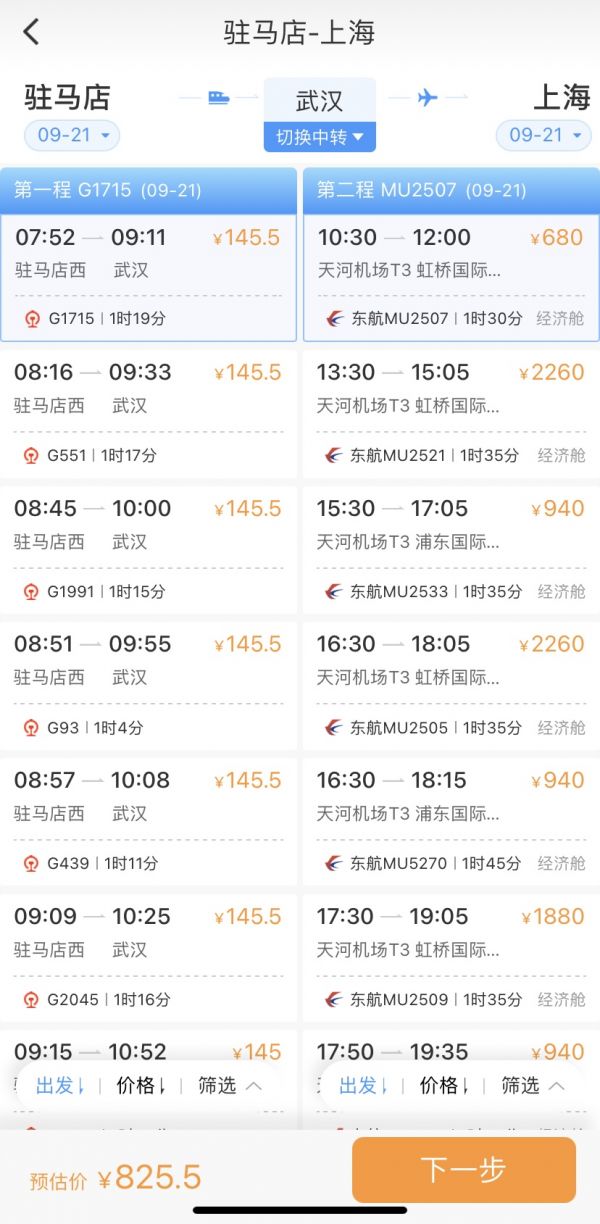The height and width of the screenshot is (1224, 600).
Task: Sort trains by 出发 time
Action: 61,1085
